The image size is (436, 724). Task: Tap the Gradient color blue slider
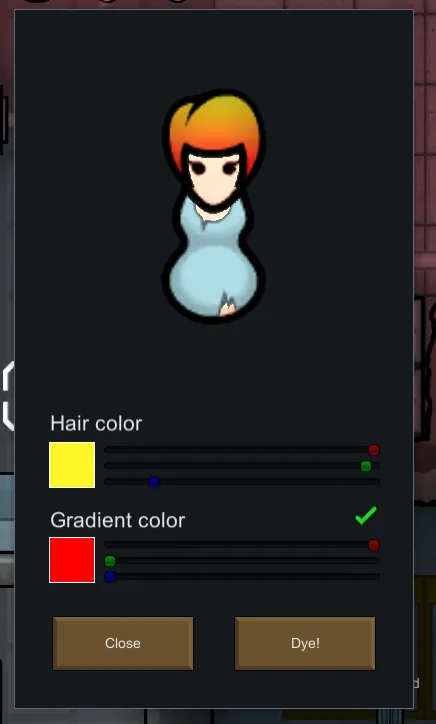tap(242, 577)
